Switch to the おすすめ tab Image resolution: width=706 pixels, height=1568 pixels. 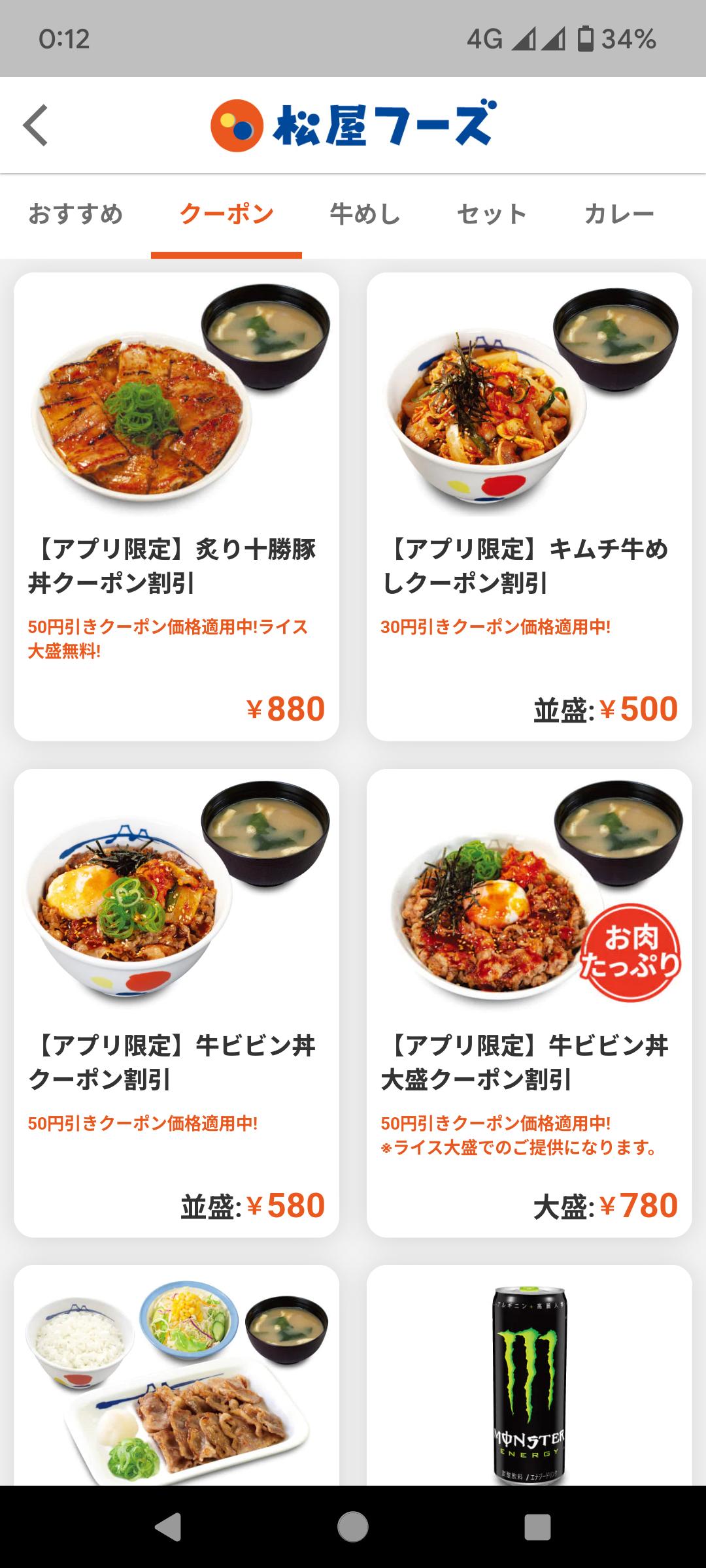click(x=76, y=214)
